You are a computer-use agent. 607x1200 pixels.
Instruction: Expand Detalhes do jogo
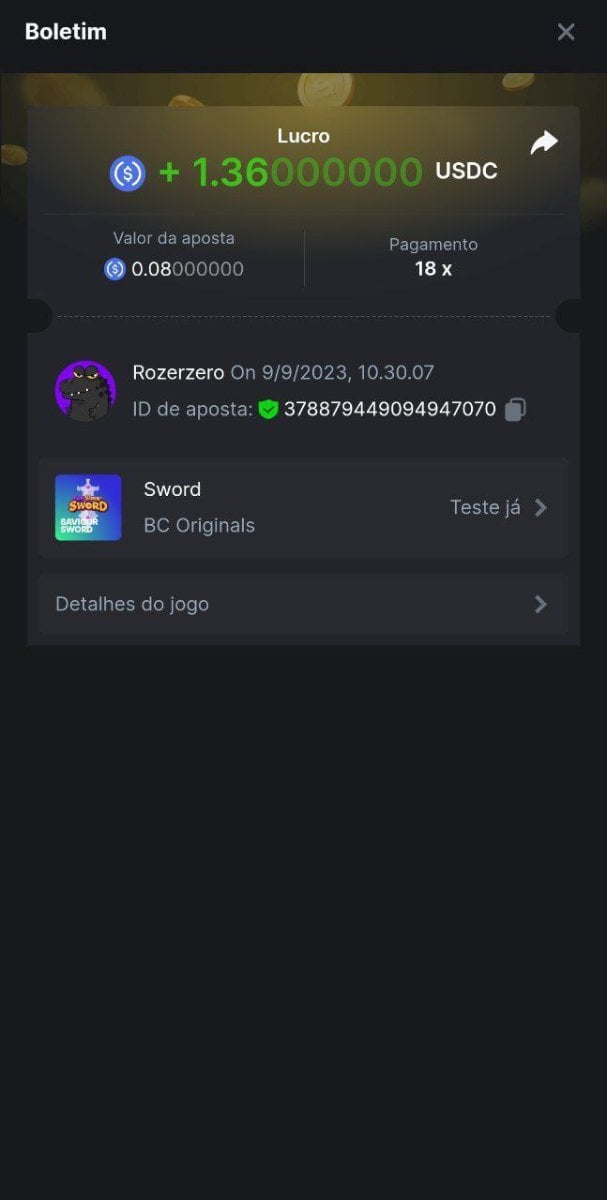(303, 604)
